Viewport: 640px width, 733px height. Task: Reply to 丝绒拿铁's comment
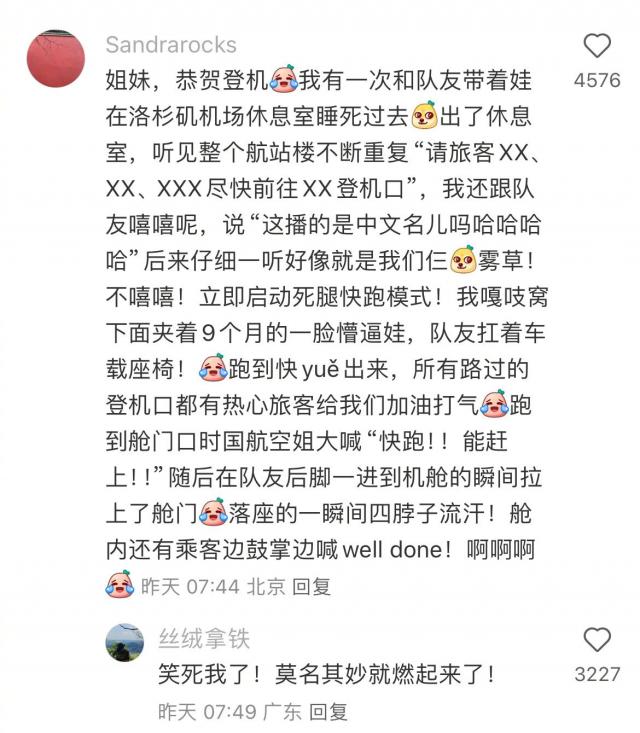pos(328,712)
